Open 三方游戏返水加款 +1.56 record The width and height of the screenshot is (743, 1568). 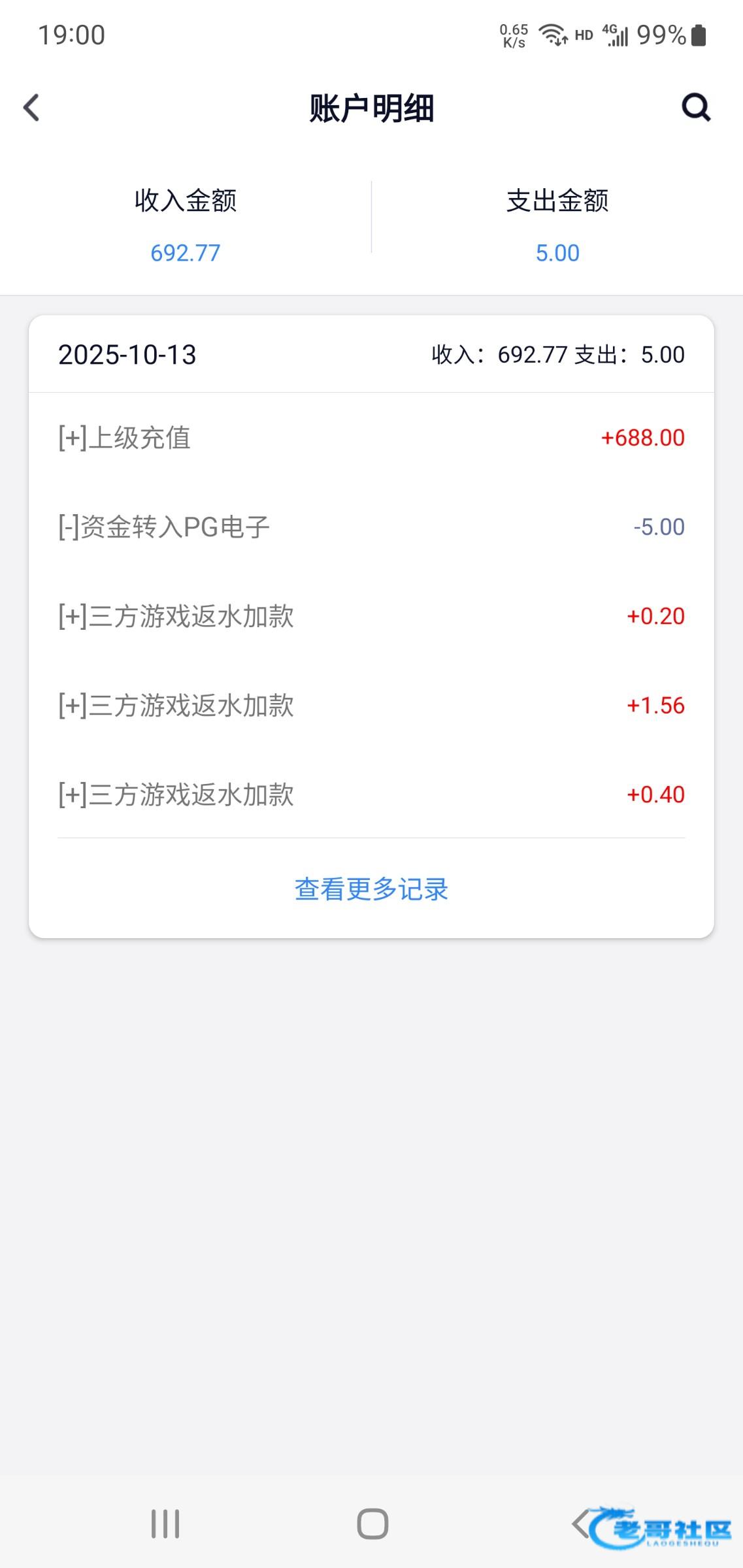tap(371, 706)
